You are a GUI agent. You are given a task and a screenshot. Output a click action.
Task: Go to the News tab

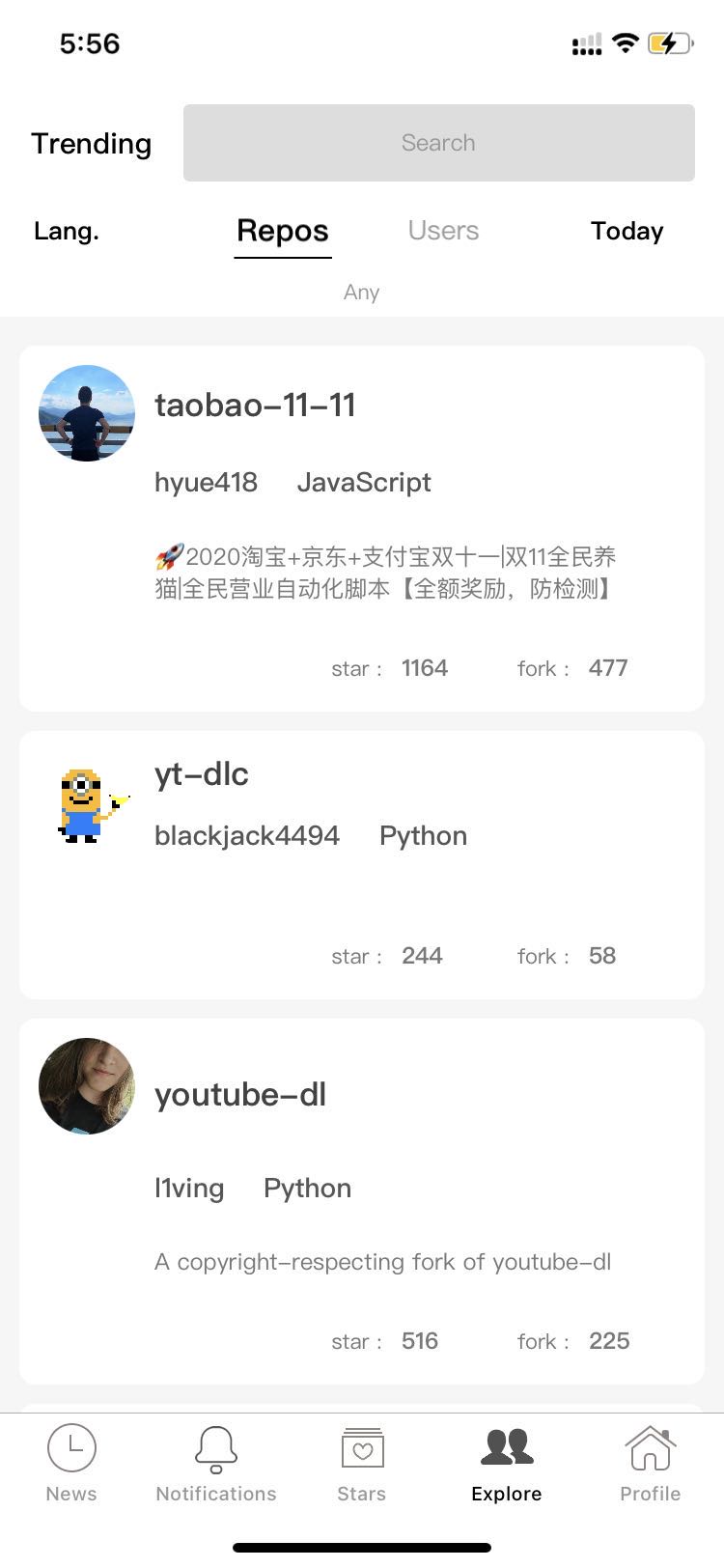click(x=71, y=1462)
